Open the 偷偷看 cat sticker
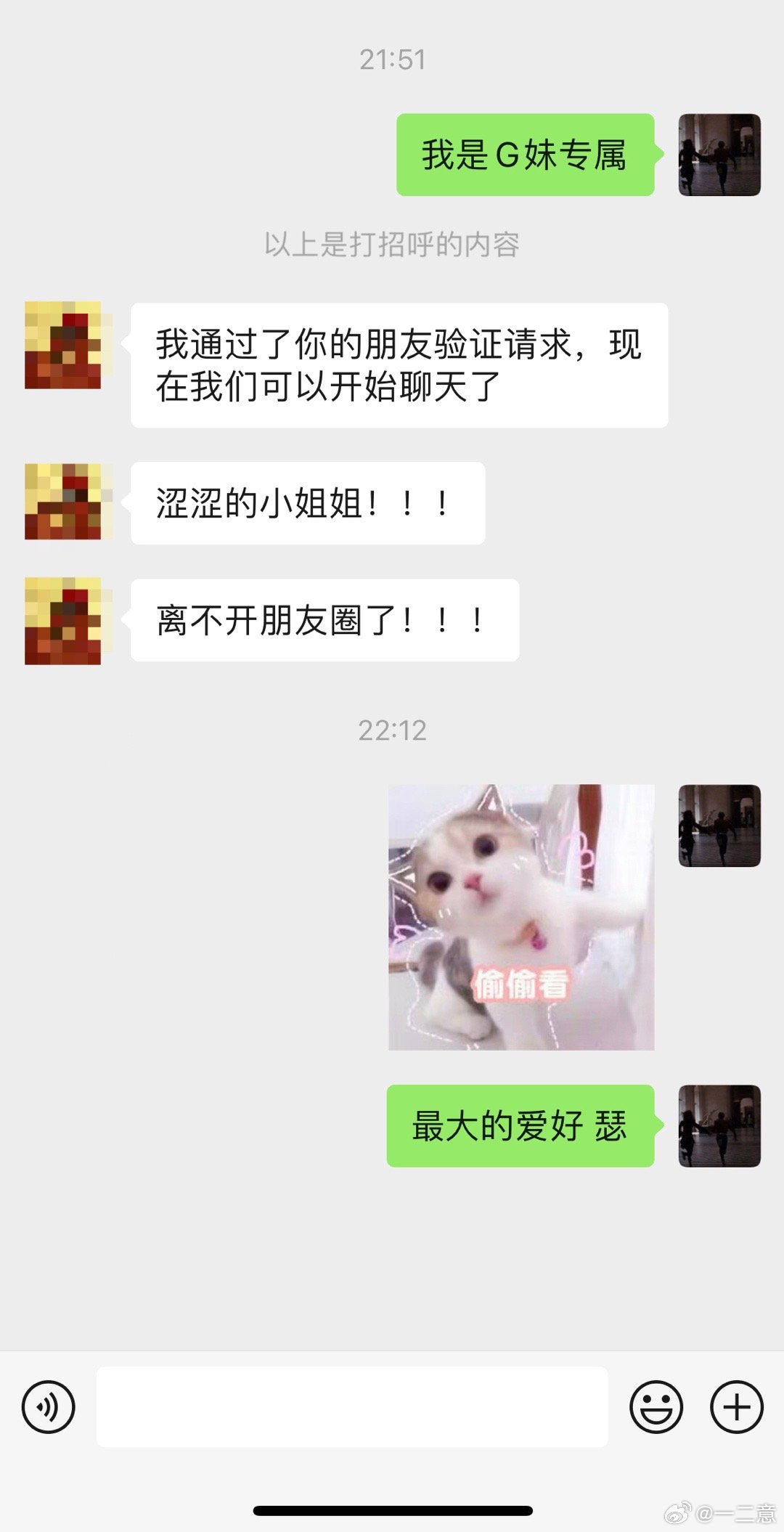Viewport: 784px width, 1532px height. (x=521, y=917)
